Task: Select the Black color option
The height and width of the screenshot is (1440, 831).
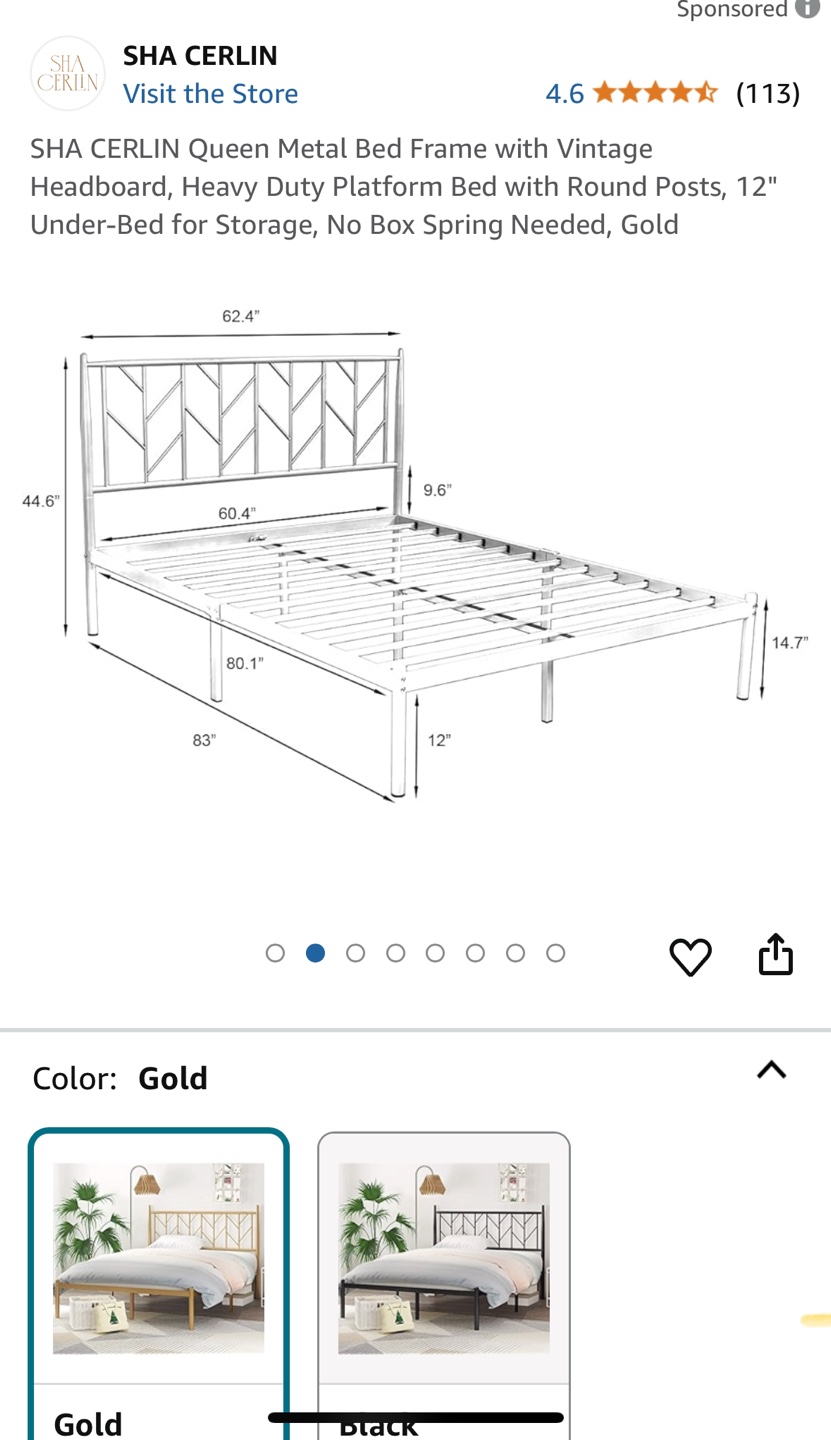Action: (443, 1260)
